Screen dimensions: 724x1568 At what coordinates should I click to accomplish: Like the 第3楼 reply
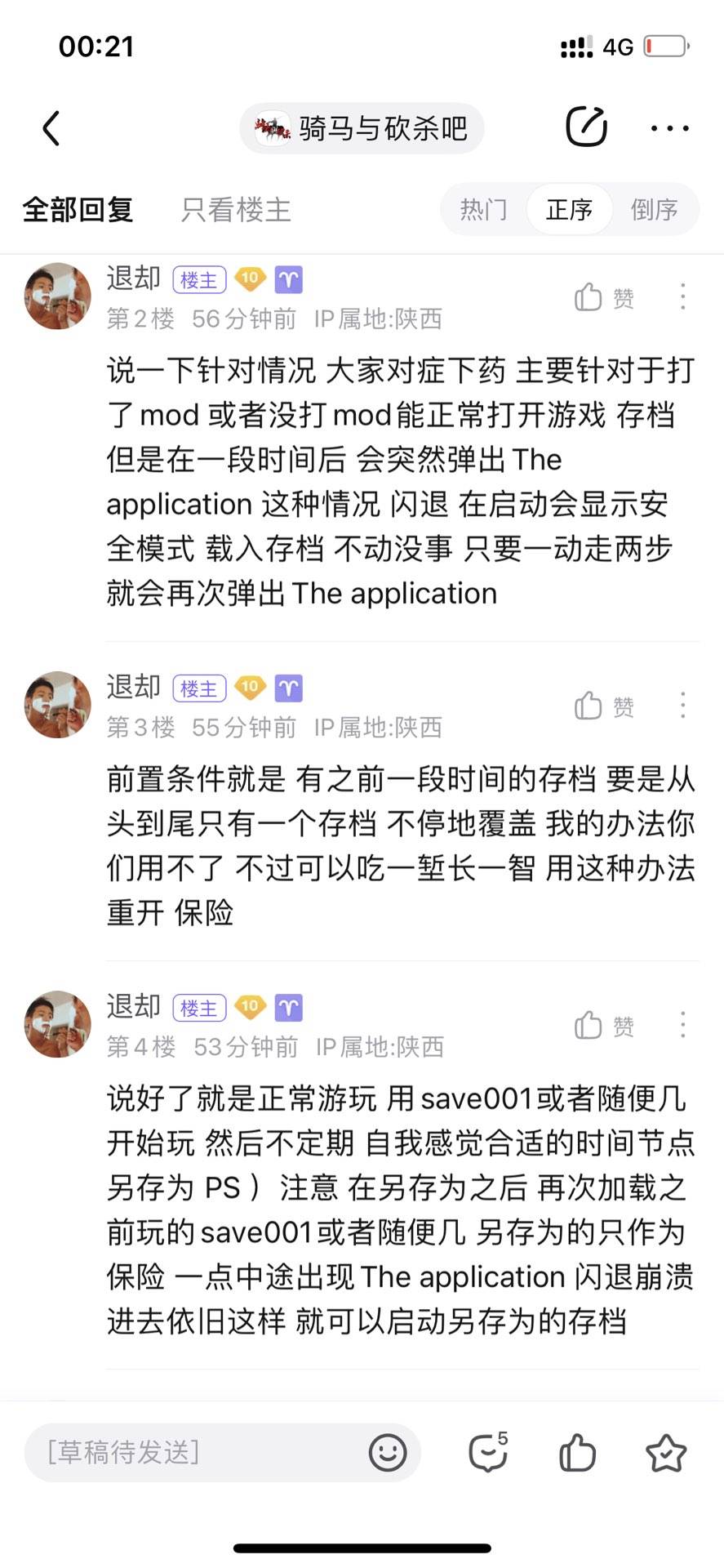[x=602, y=706]
